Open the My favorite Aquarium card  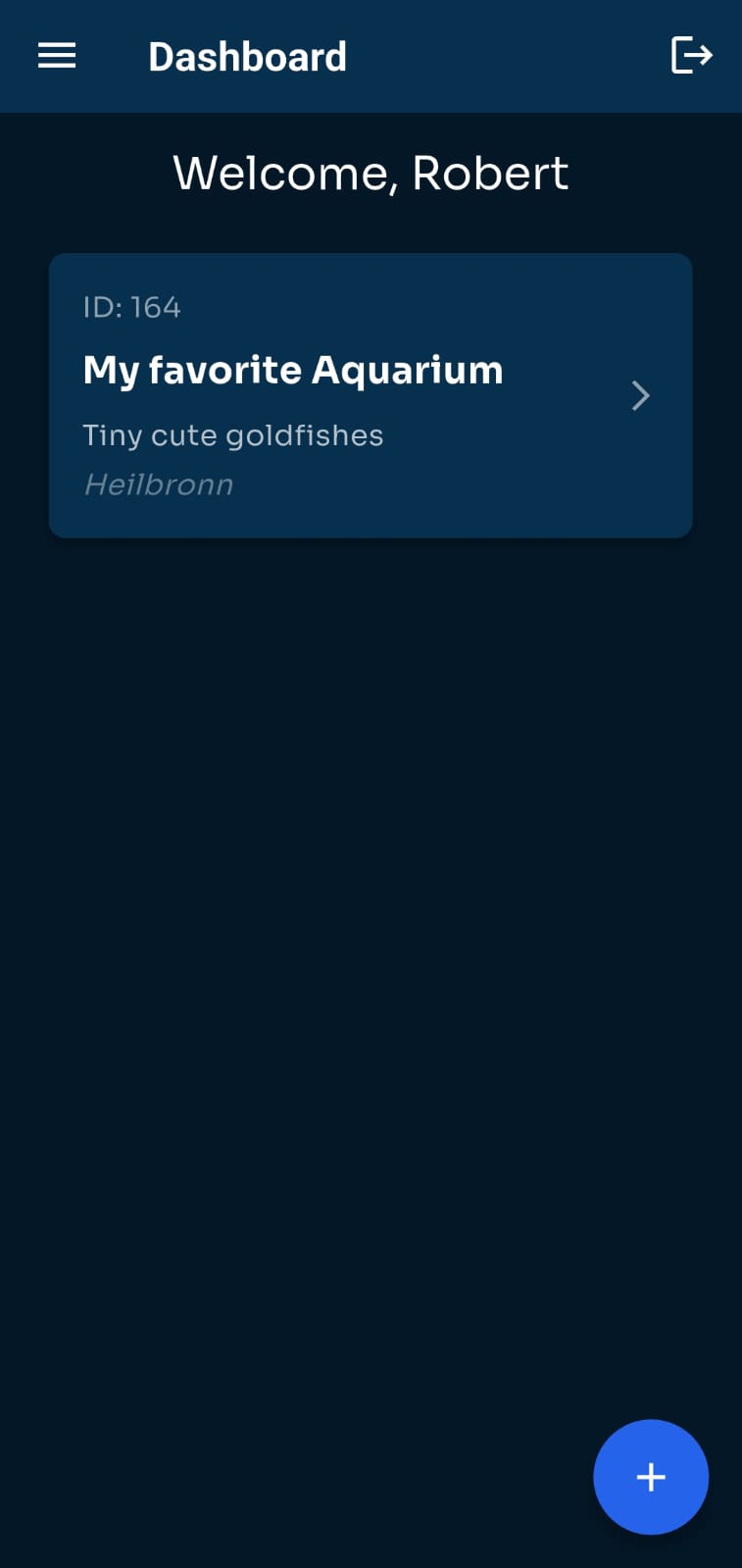pos(371,395)
